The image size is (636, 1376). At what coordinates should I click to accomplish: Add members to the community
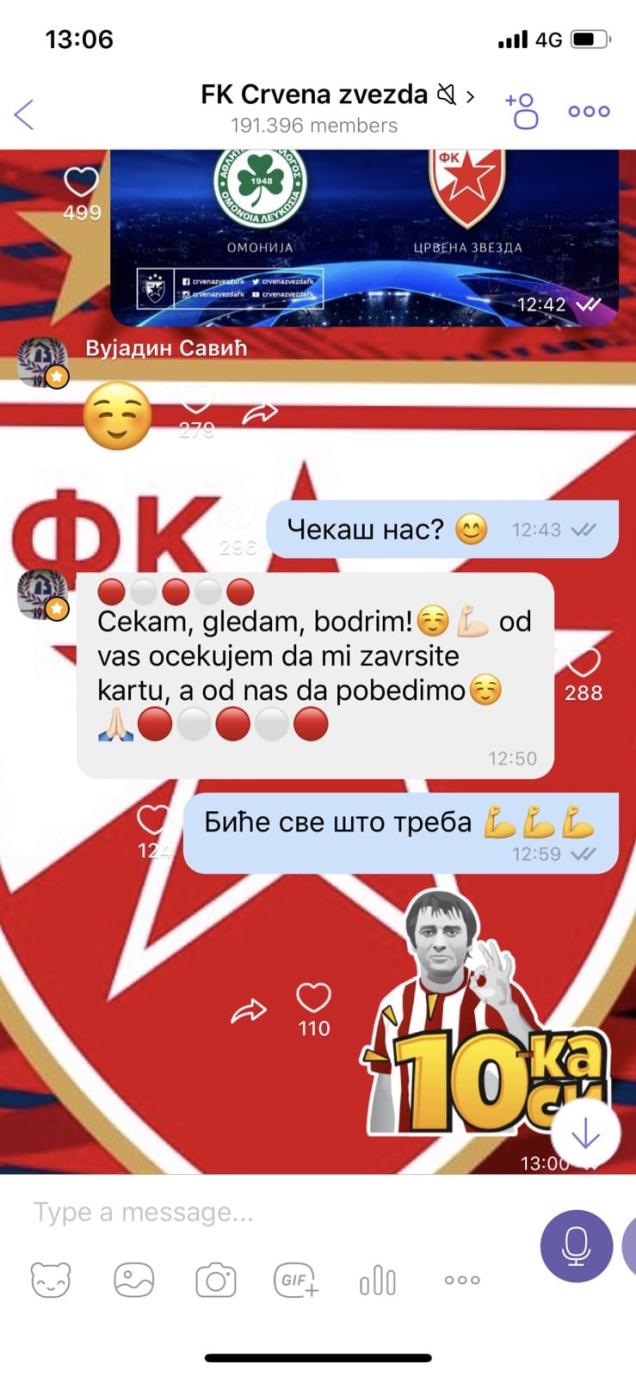522,111
